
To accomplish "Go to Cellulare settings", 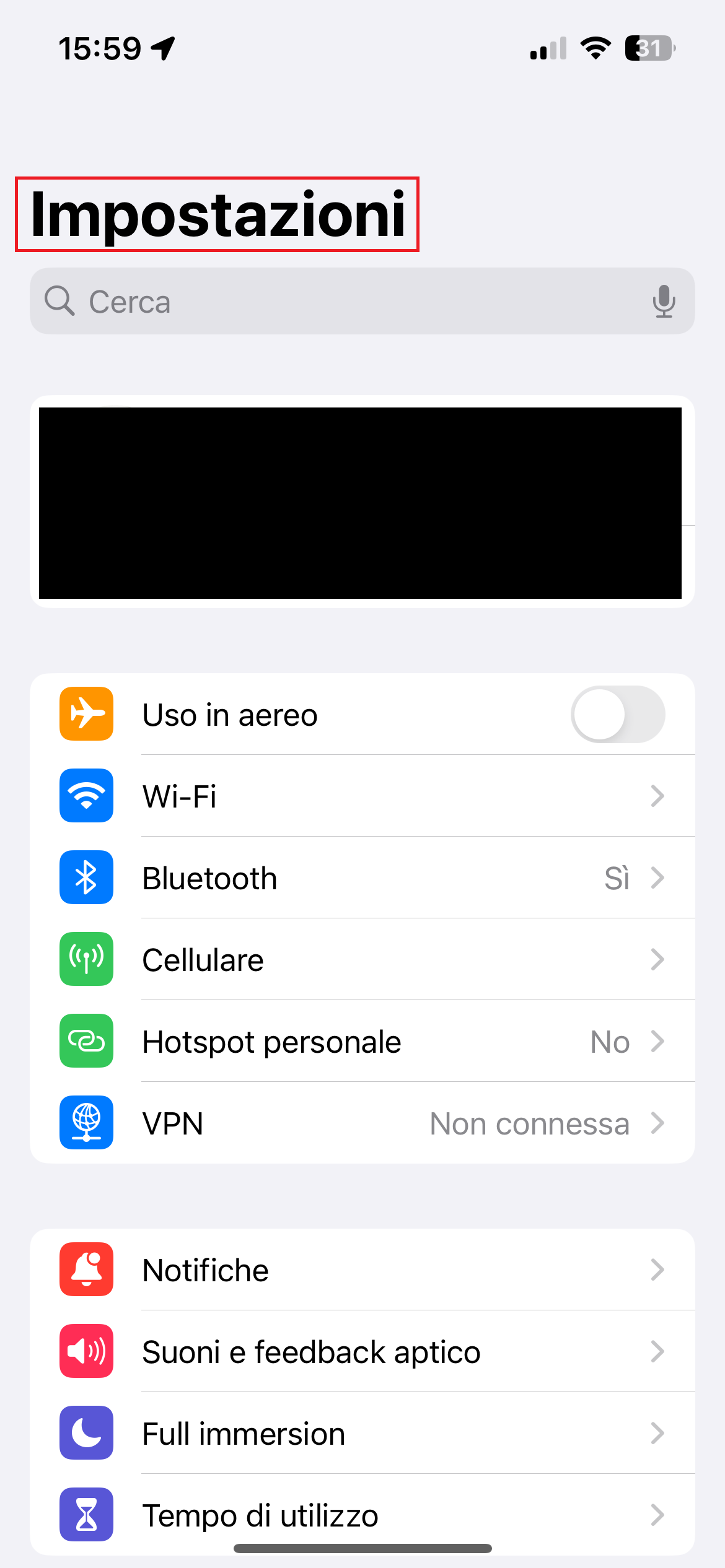I will point(362,959).
